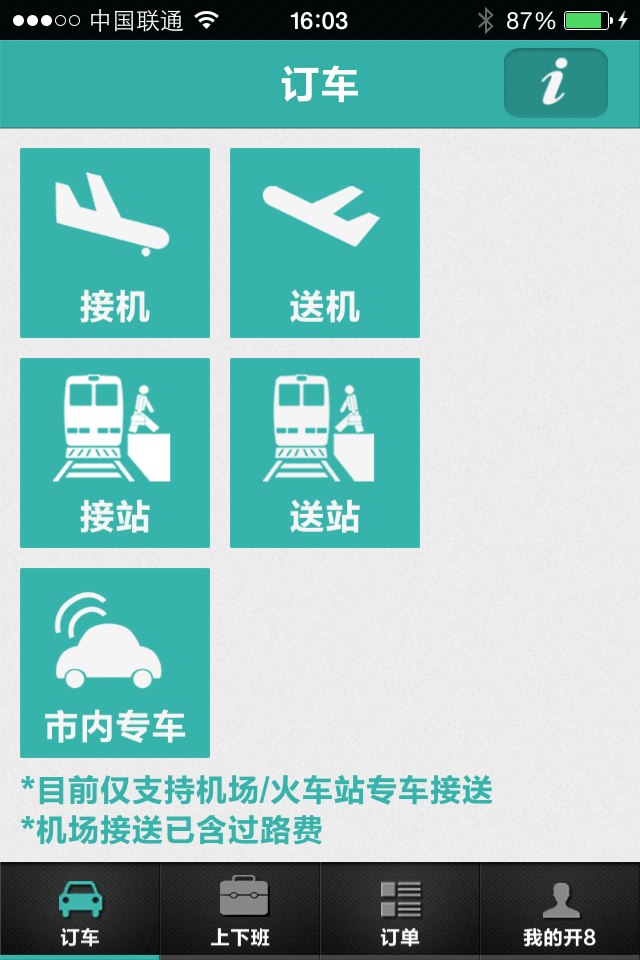Go to the 订单 orders tab
The height and width of the screenshot is (960, 640).
click(x=400, y=912)
